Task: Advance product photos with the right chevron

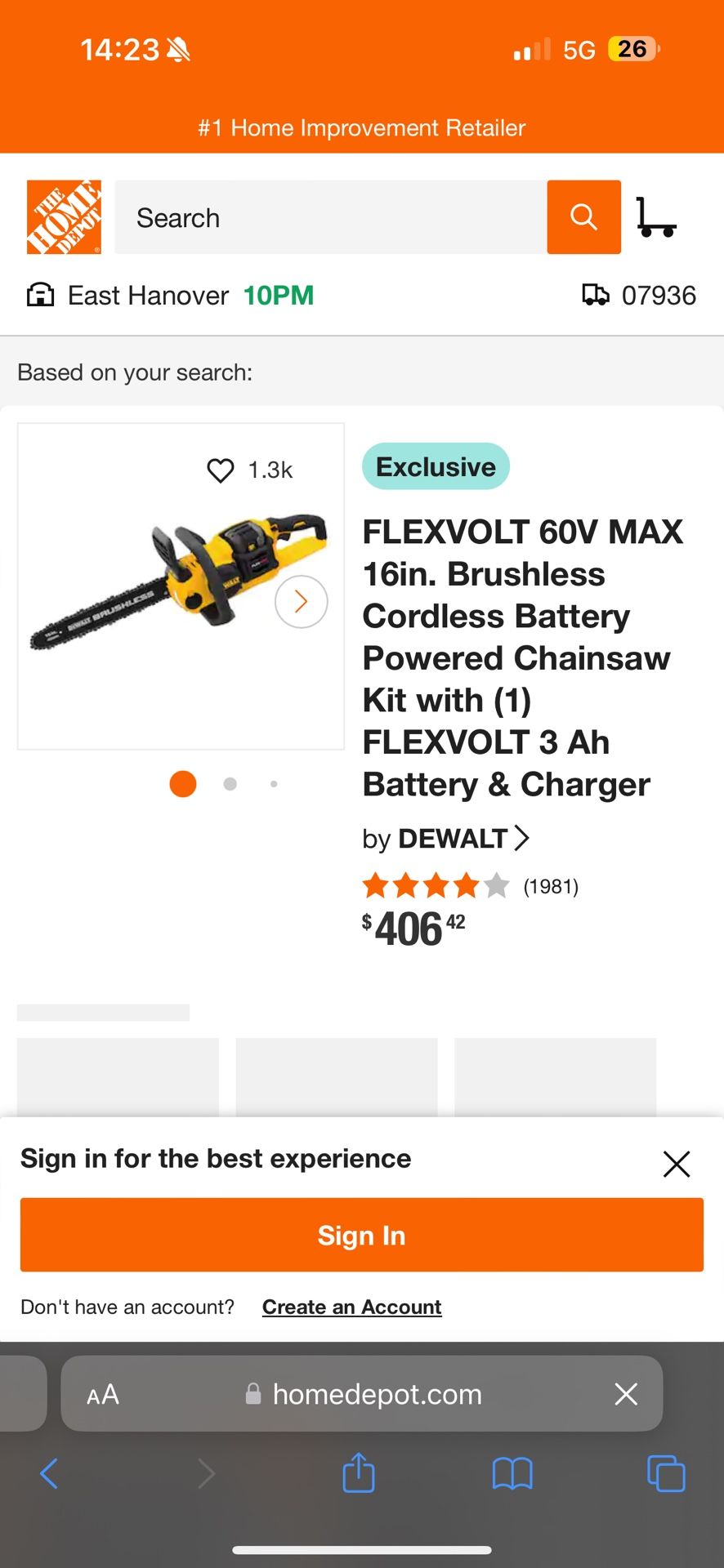Action: pyautogui.click(x=301, y=601)
